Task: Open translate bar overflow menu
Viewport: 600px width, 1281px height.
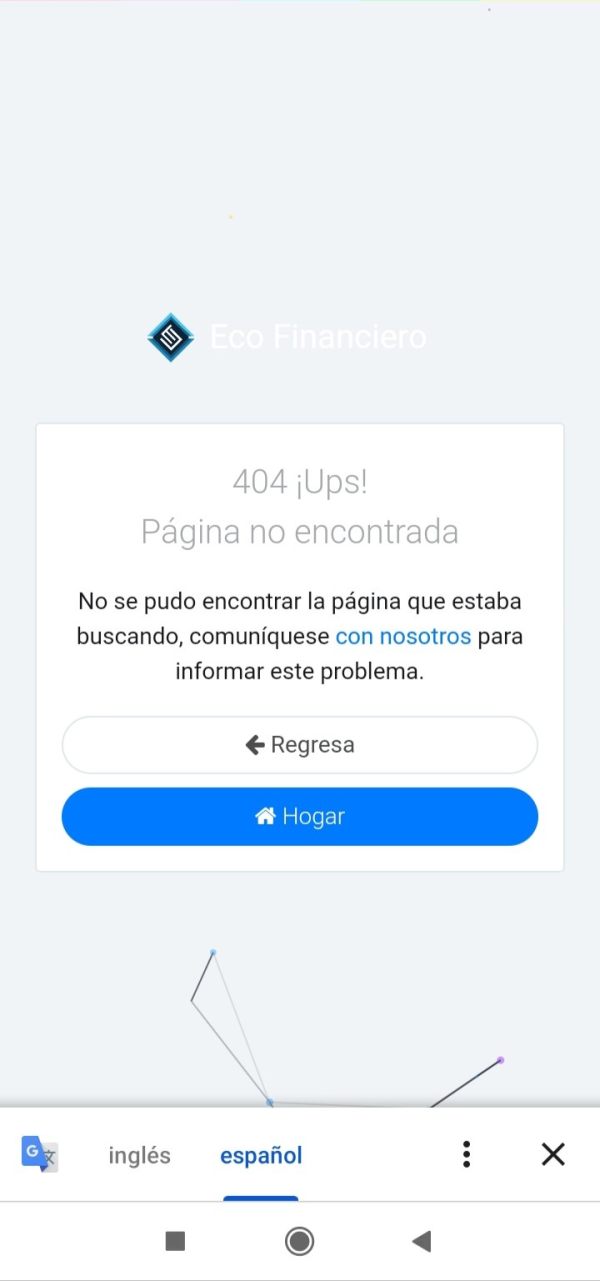Action: [466, 1154]
